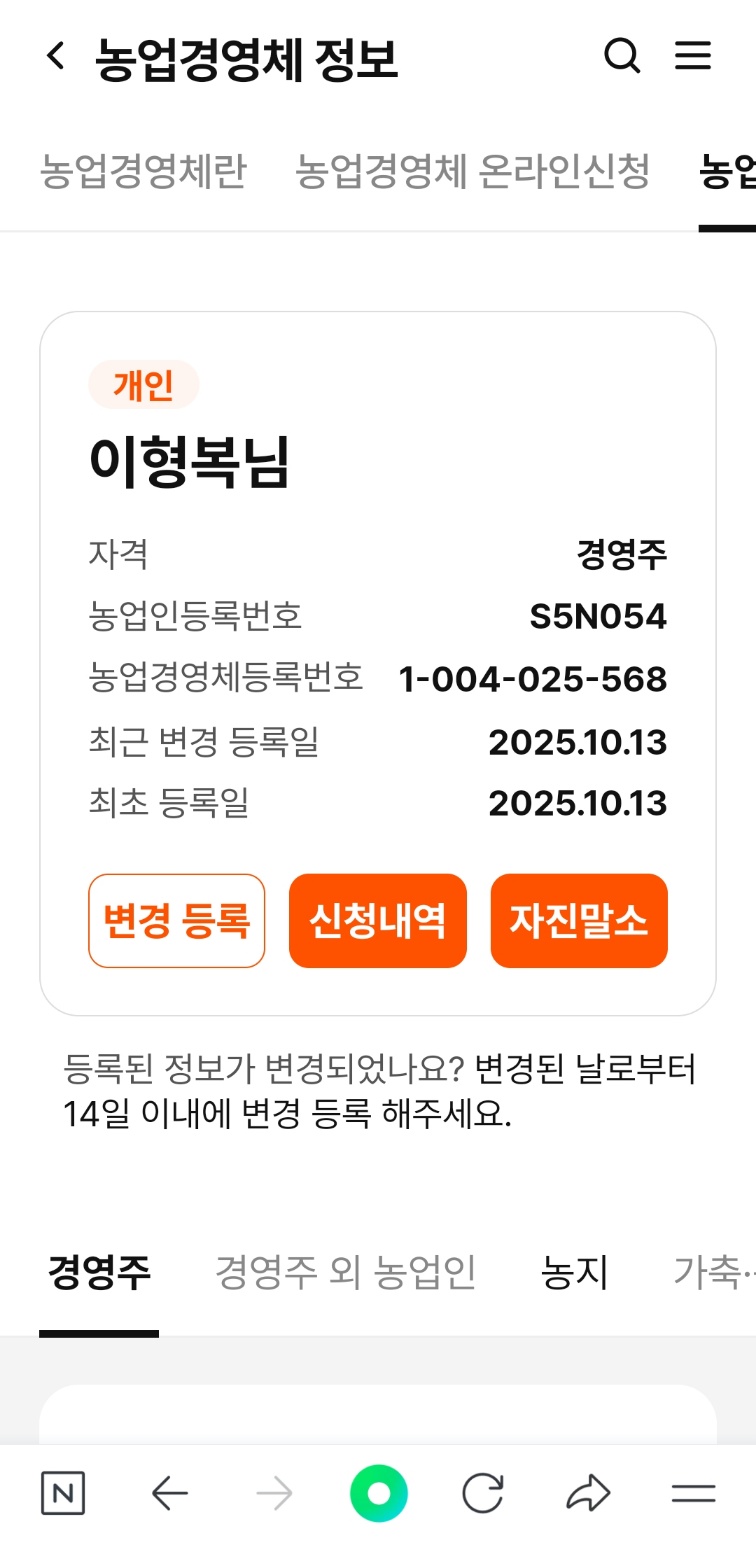Select the 경영주 section tab
The width and height of the screenshot is (756, 1542).
click(x=99, y=1272)
